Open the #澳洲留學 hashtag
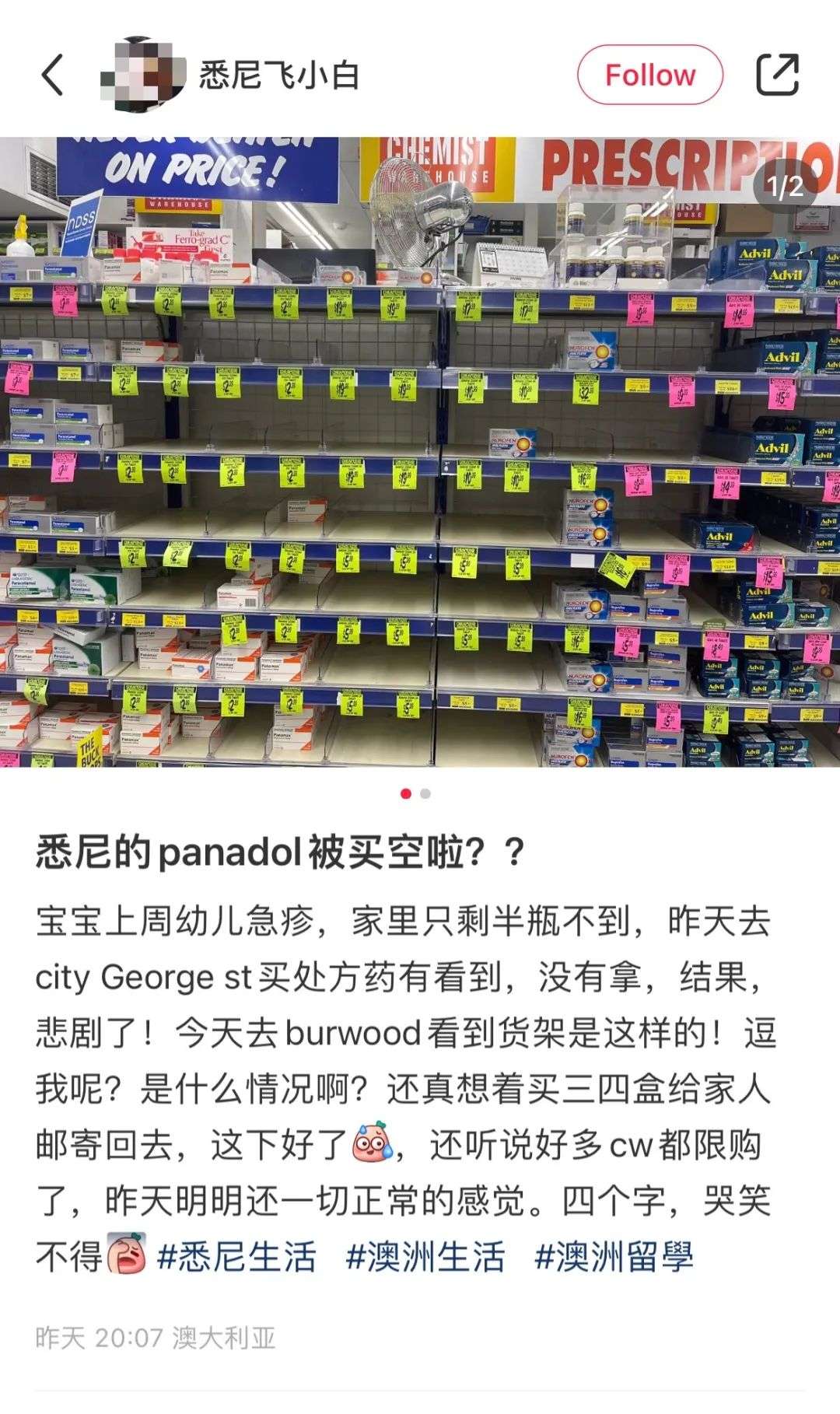The image size is (840, 1414). (614, 1257)
